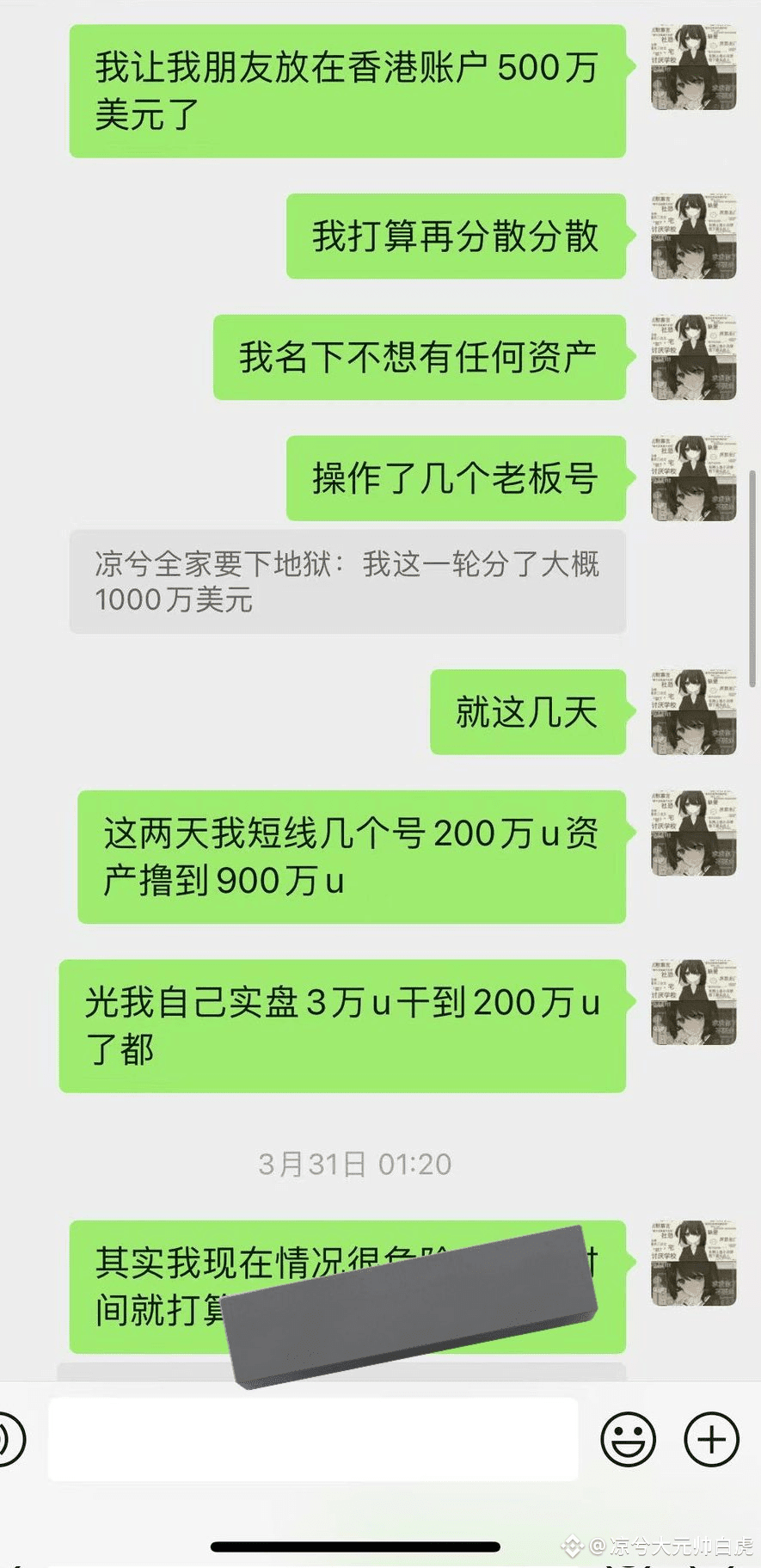
Task: Switch to voice message input
Action: pos(10,1439)
